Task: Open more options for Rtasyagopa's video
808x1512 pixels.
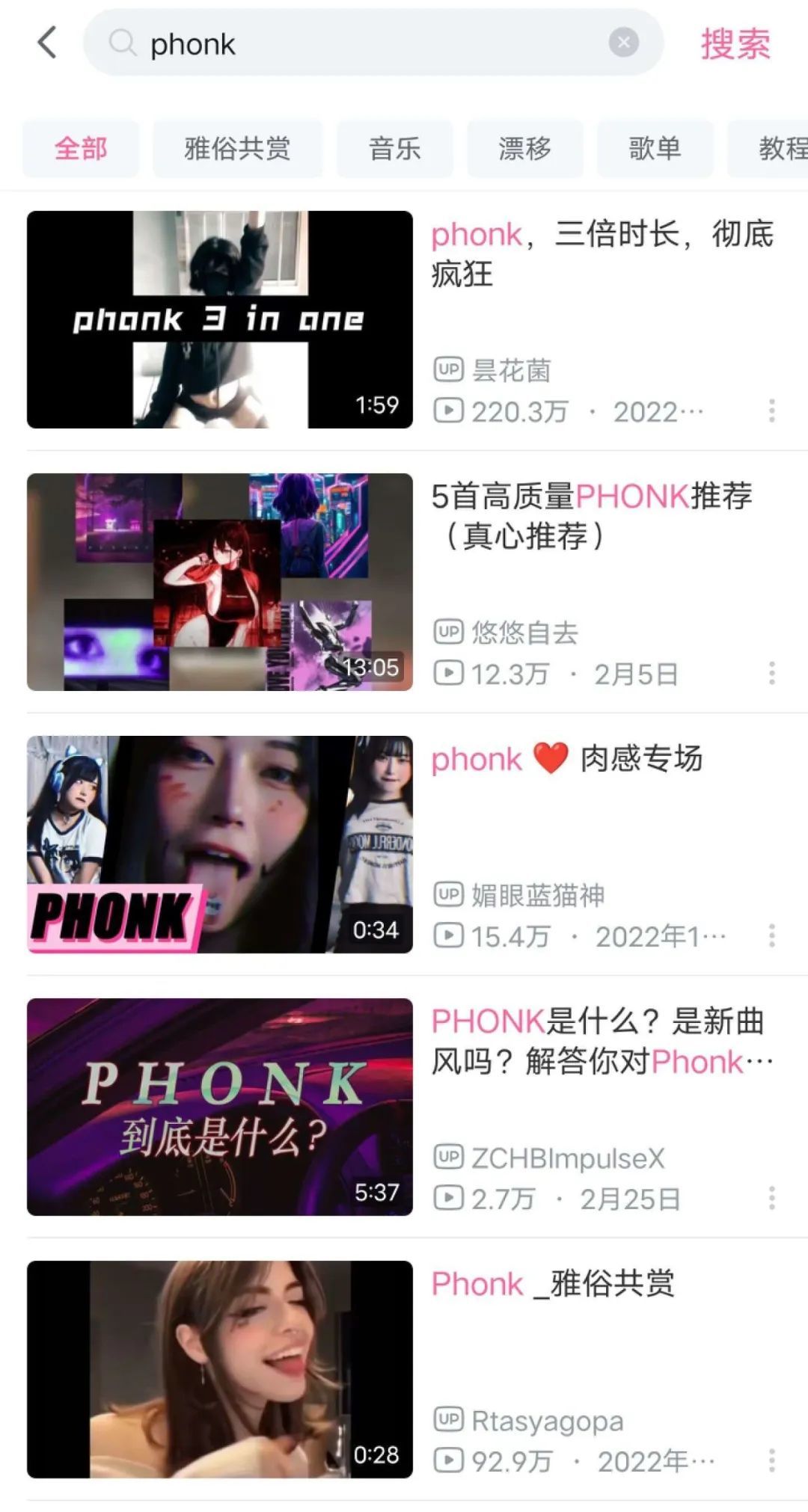Action: click(771, 1460)
